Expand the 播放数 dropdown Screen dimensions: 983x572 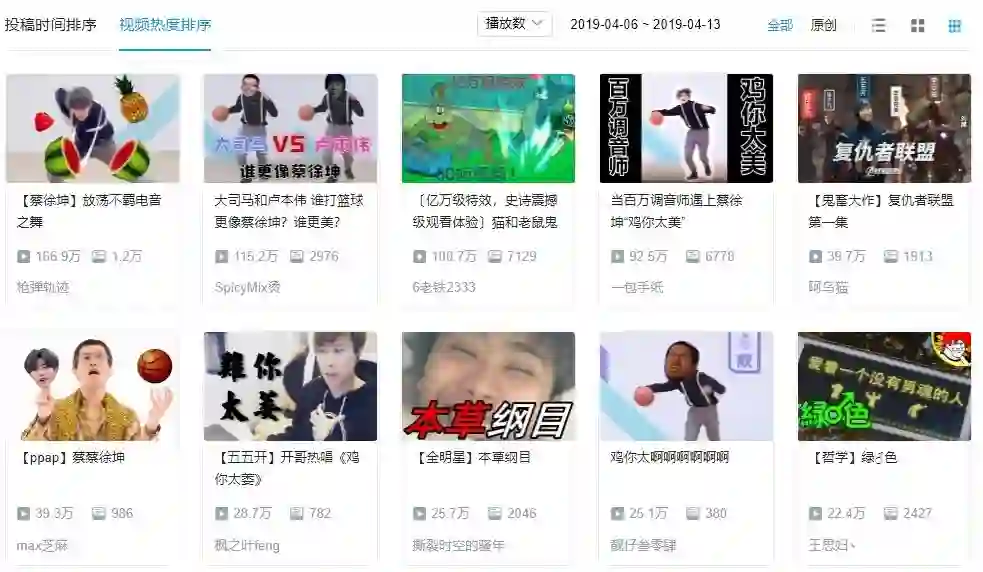coord(514,24)
